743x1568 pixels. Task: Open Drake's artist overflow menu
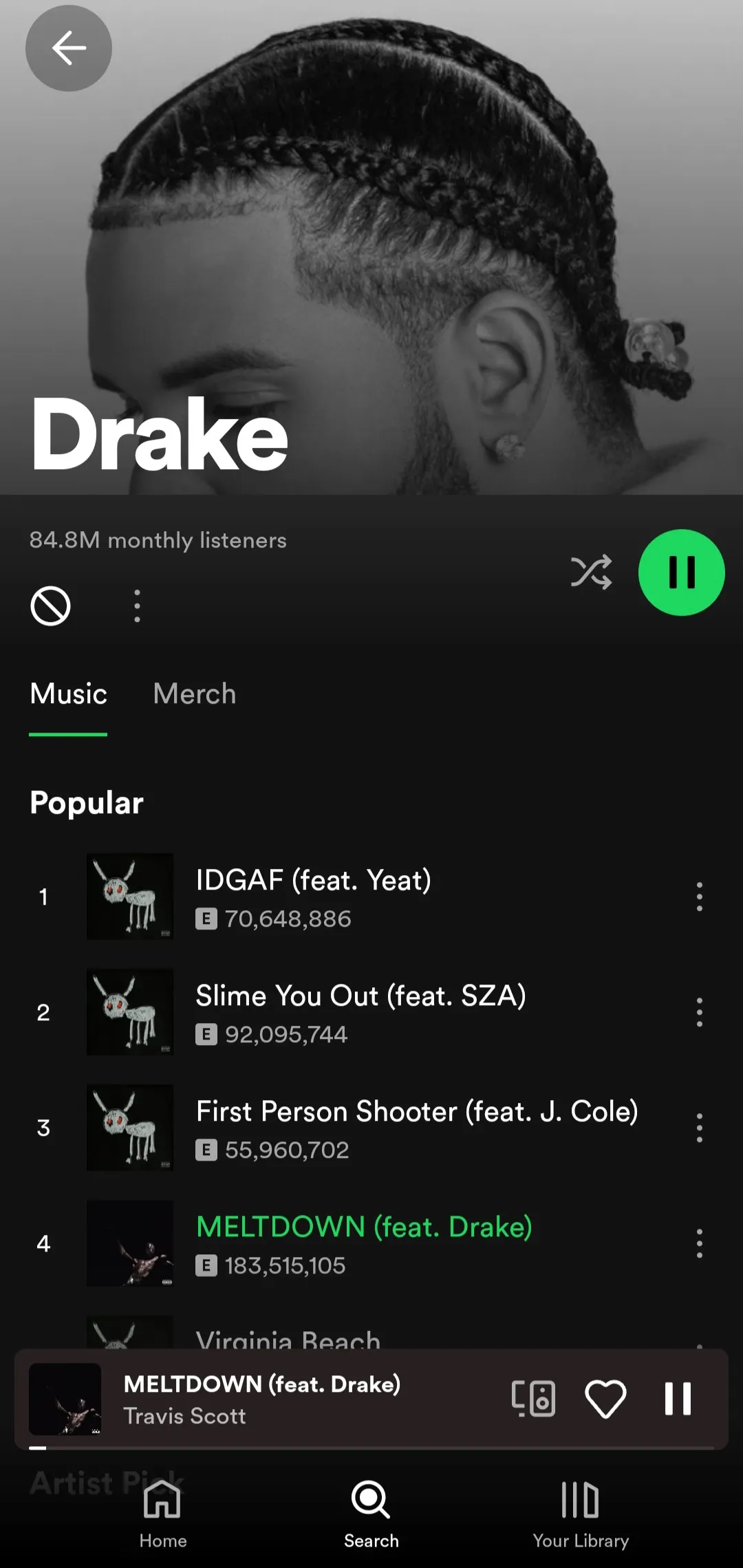pos(137,606)
